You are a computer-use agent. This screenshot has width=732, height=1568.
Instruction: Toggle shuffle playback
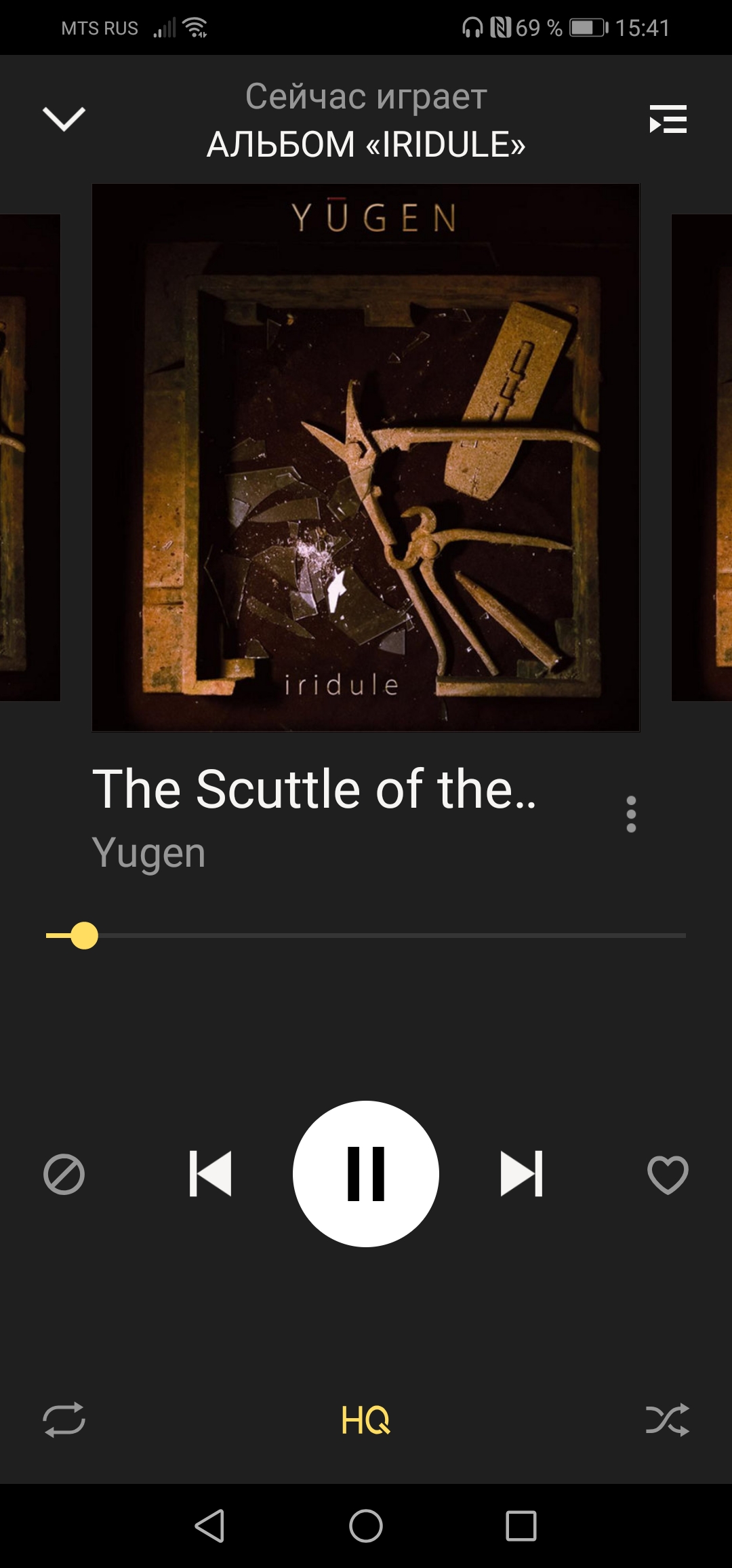click(668, 1419)
